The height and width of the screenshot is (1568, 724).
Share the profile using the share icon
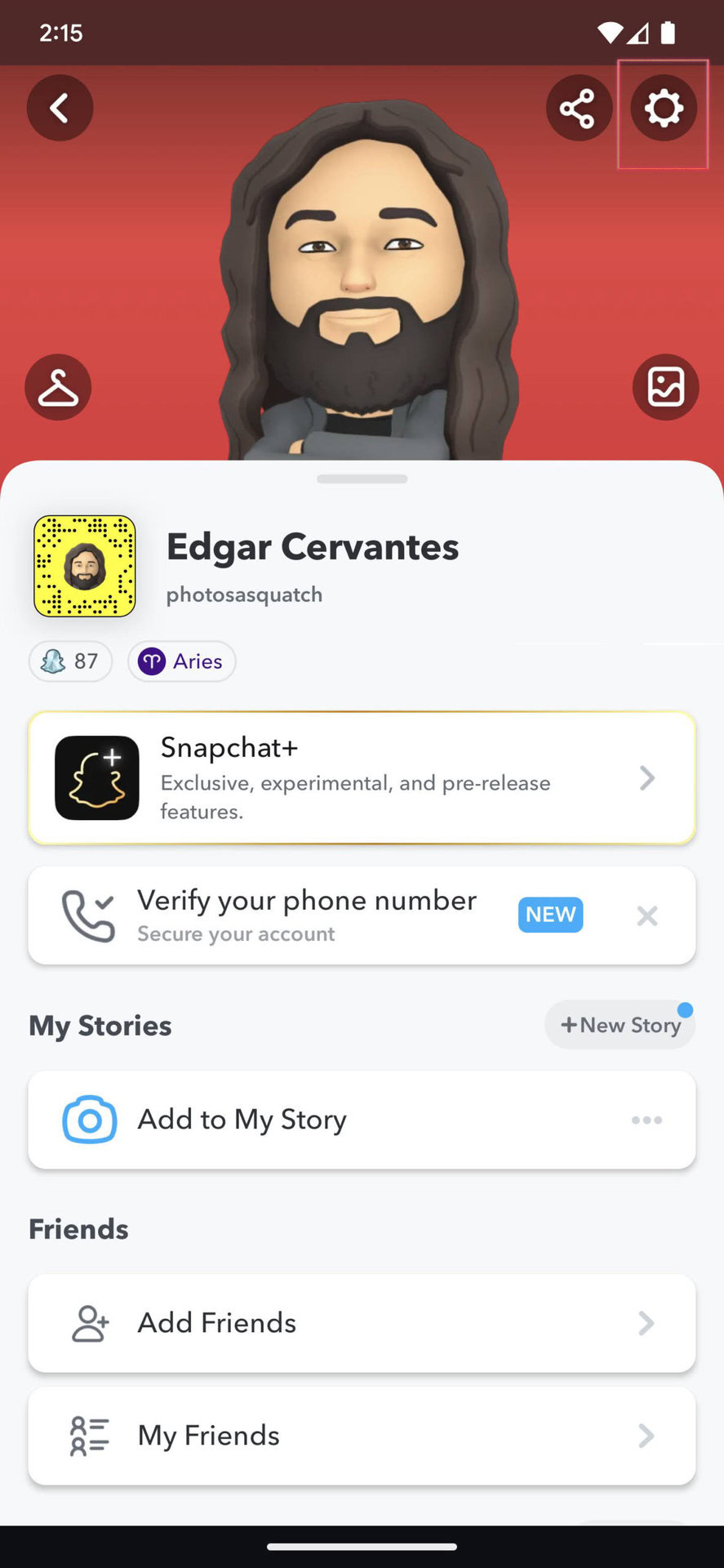coord(579,109)
